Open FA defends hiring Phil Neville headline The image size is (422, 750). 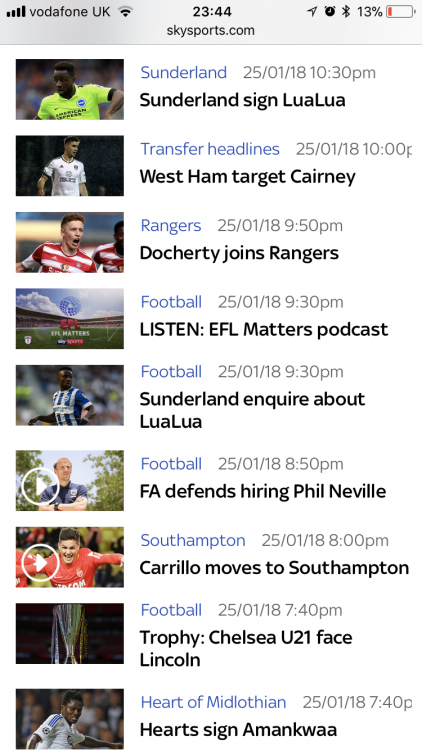(x=263, y=492)
